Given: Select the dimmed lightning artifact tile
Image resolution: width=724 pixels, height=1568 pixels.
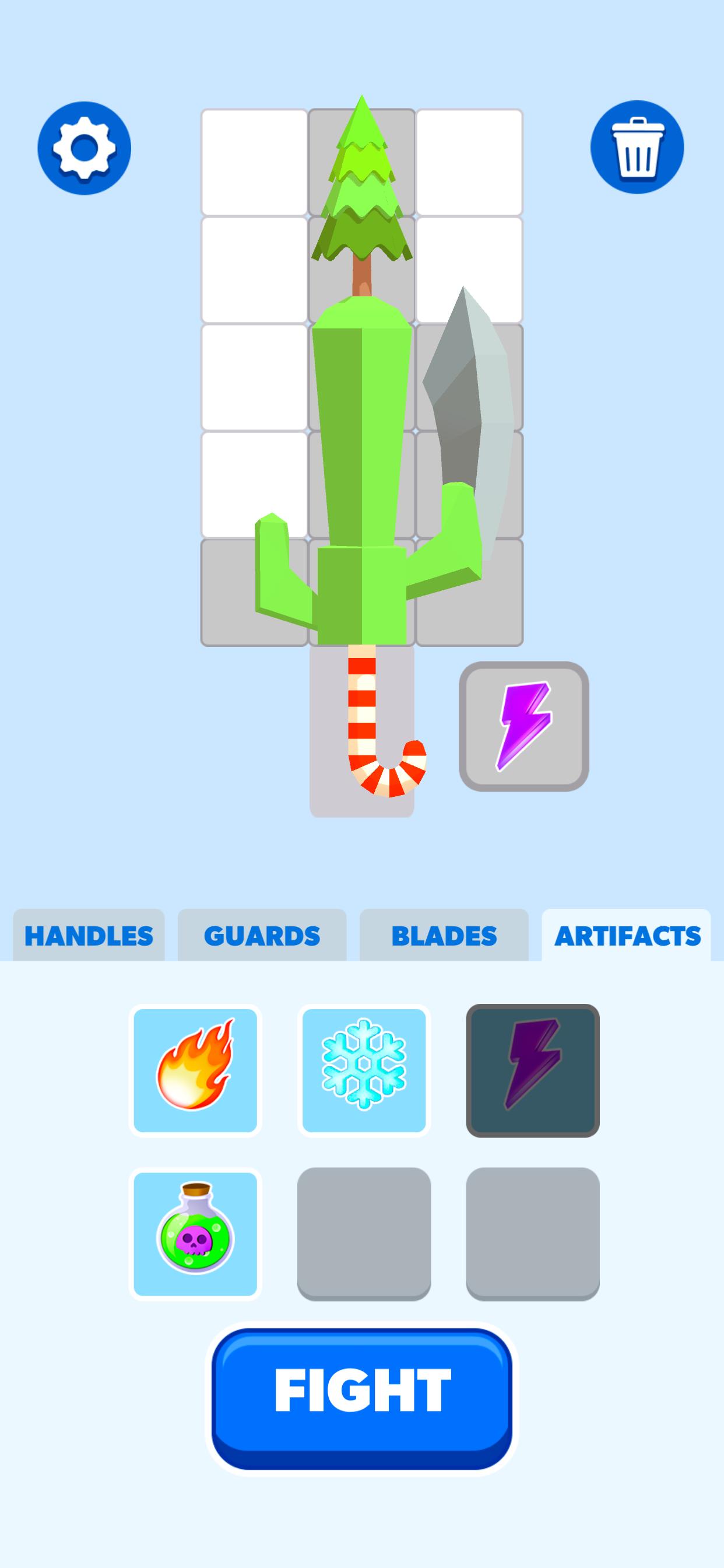Looking at the screenshot, I should (x=532, y=1070).
